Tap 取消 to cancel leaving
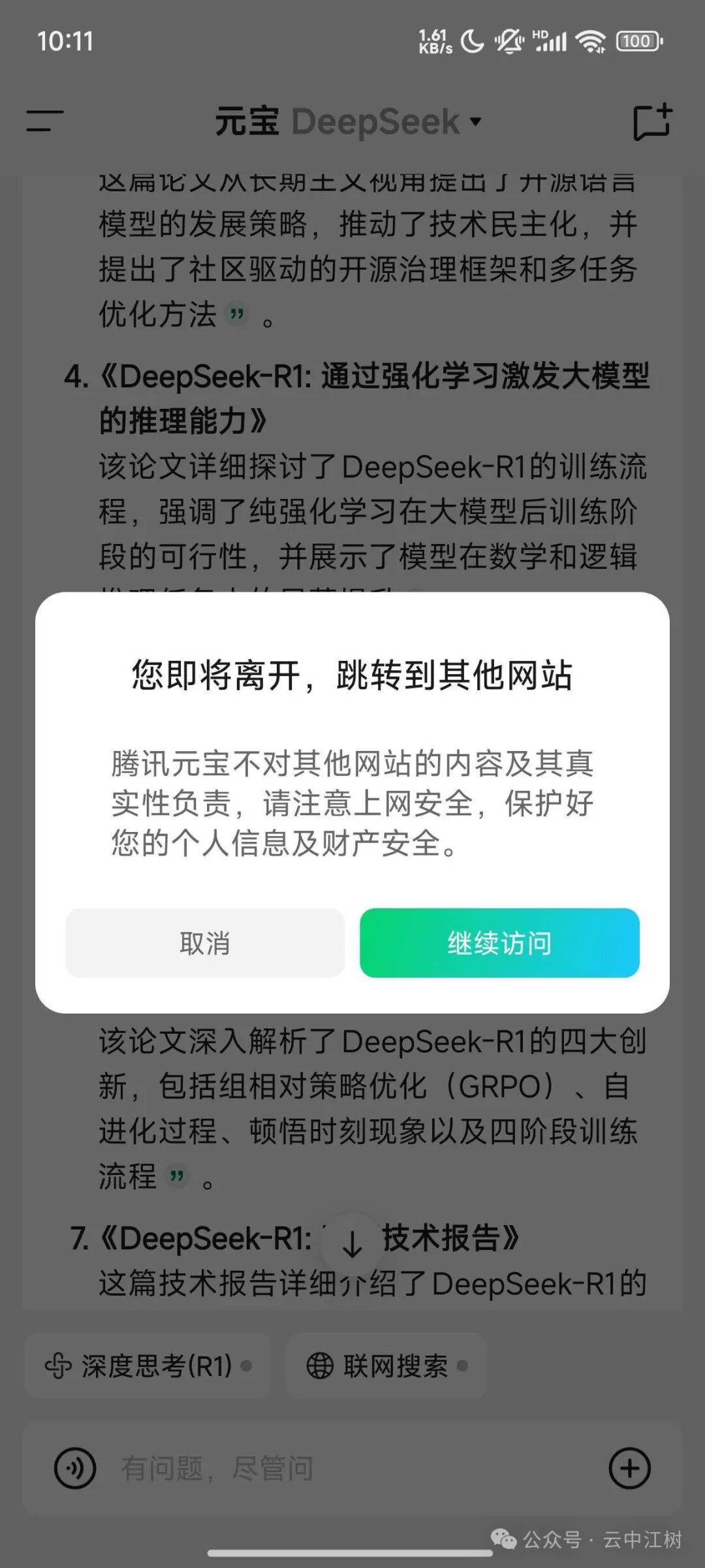Image resolution: width=705 pixels, height=1568 pixels. 204,943
